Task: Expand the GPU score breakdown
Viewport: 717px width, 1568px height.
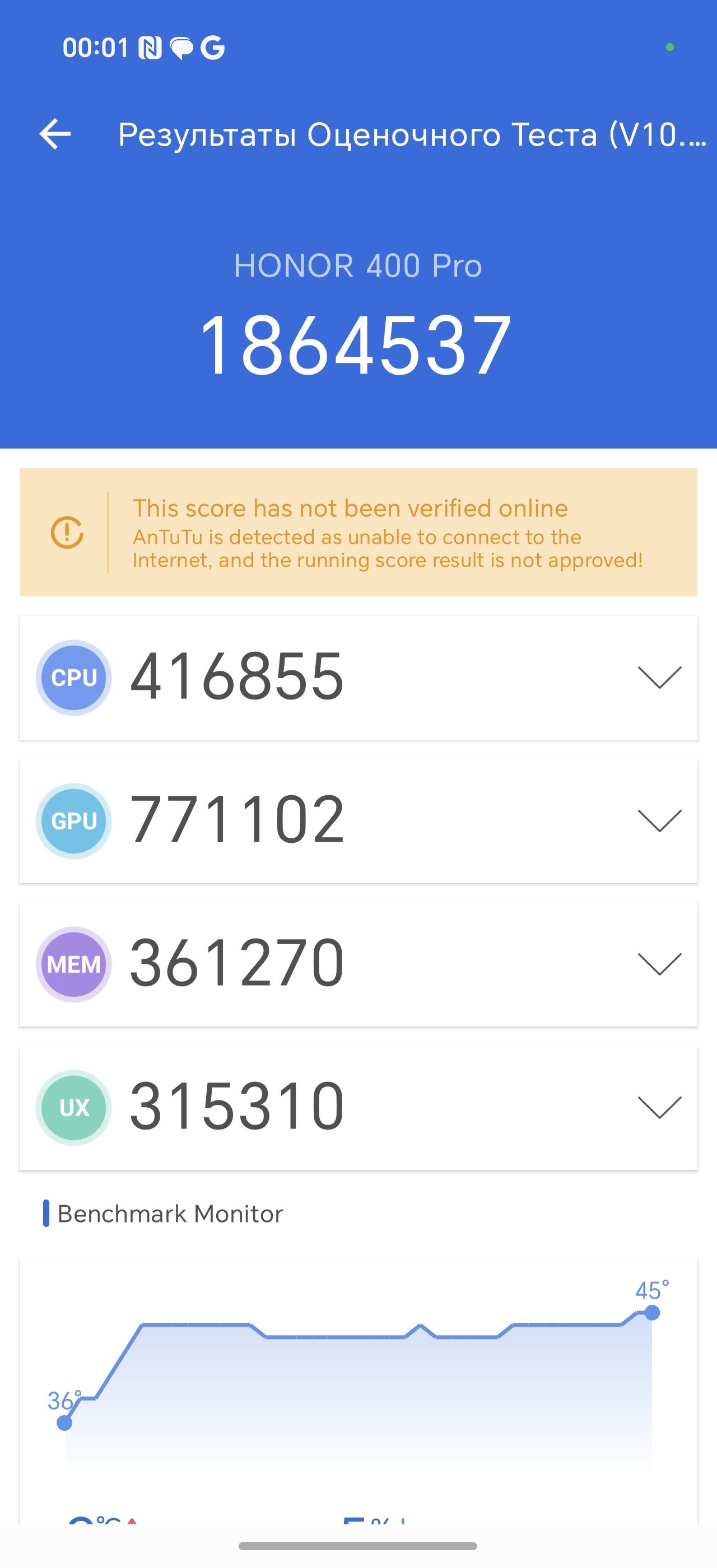Action: pyautogui.click(x=659, y=820)
